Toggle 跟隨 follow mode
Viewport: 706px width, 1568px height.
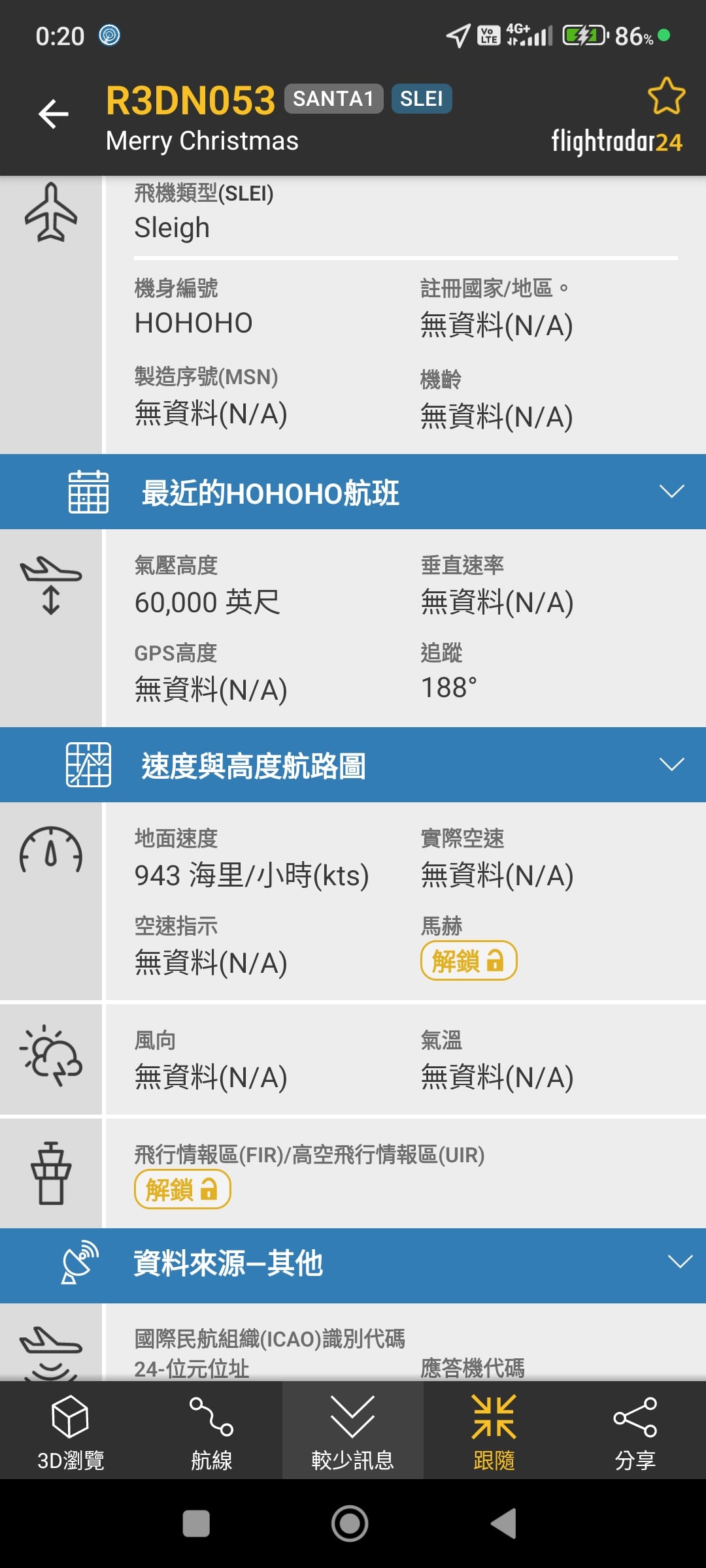(x=494, y=1431)
